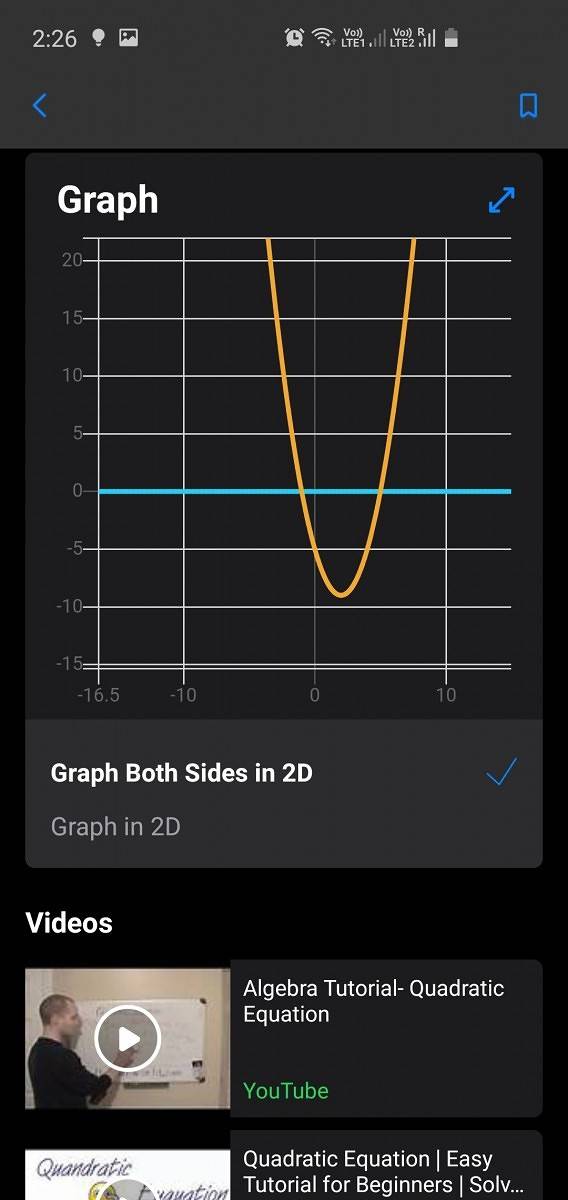Select Graph Both Sides in 2D option
Image resolution: width=568 pixels, height=1200 pixels.
tap(284, 773)
